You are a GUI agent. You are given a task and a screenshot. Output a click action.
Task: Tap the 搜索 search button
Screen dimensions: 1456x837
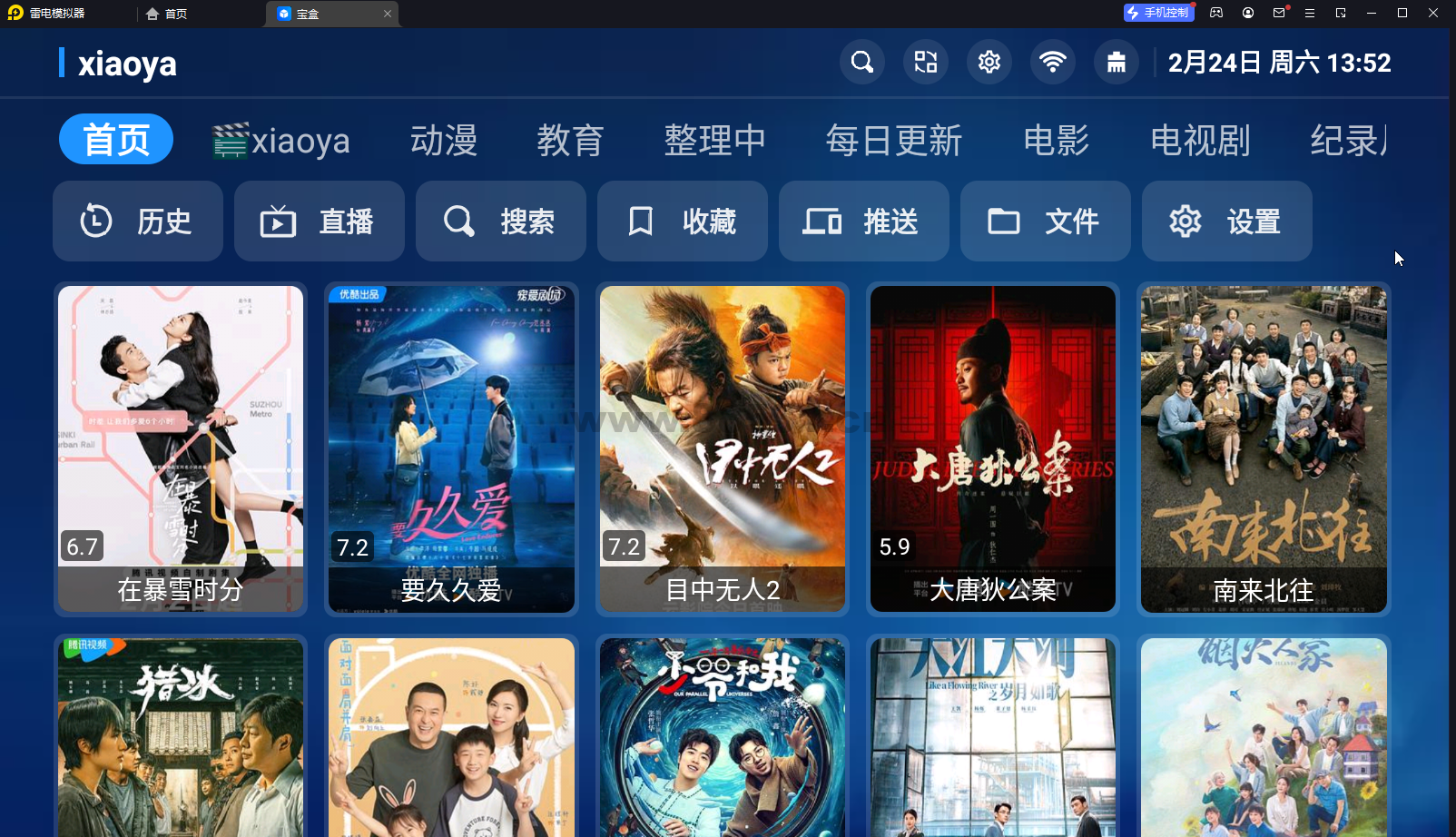coord(501,222)
